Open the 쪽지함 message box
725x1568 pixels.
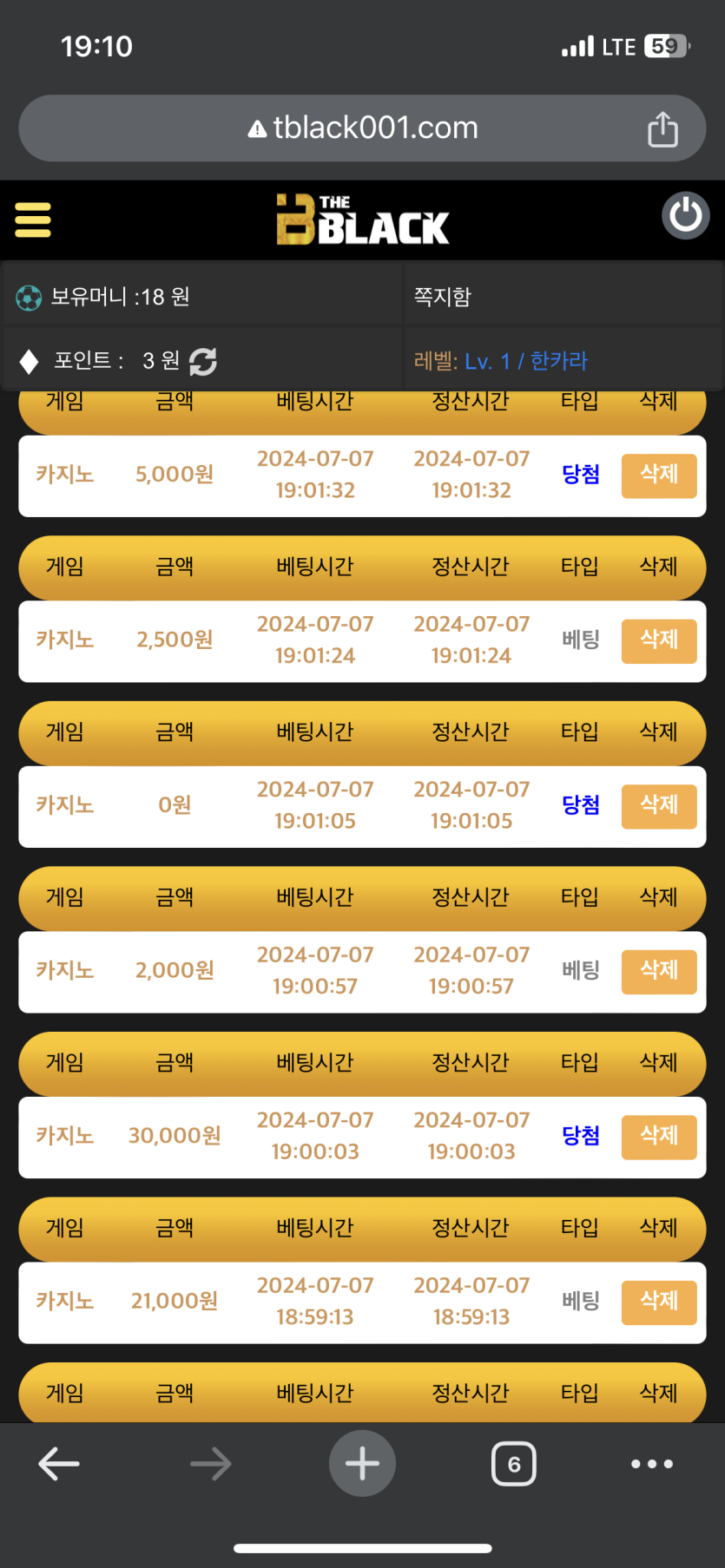443,297
